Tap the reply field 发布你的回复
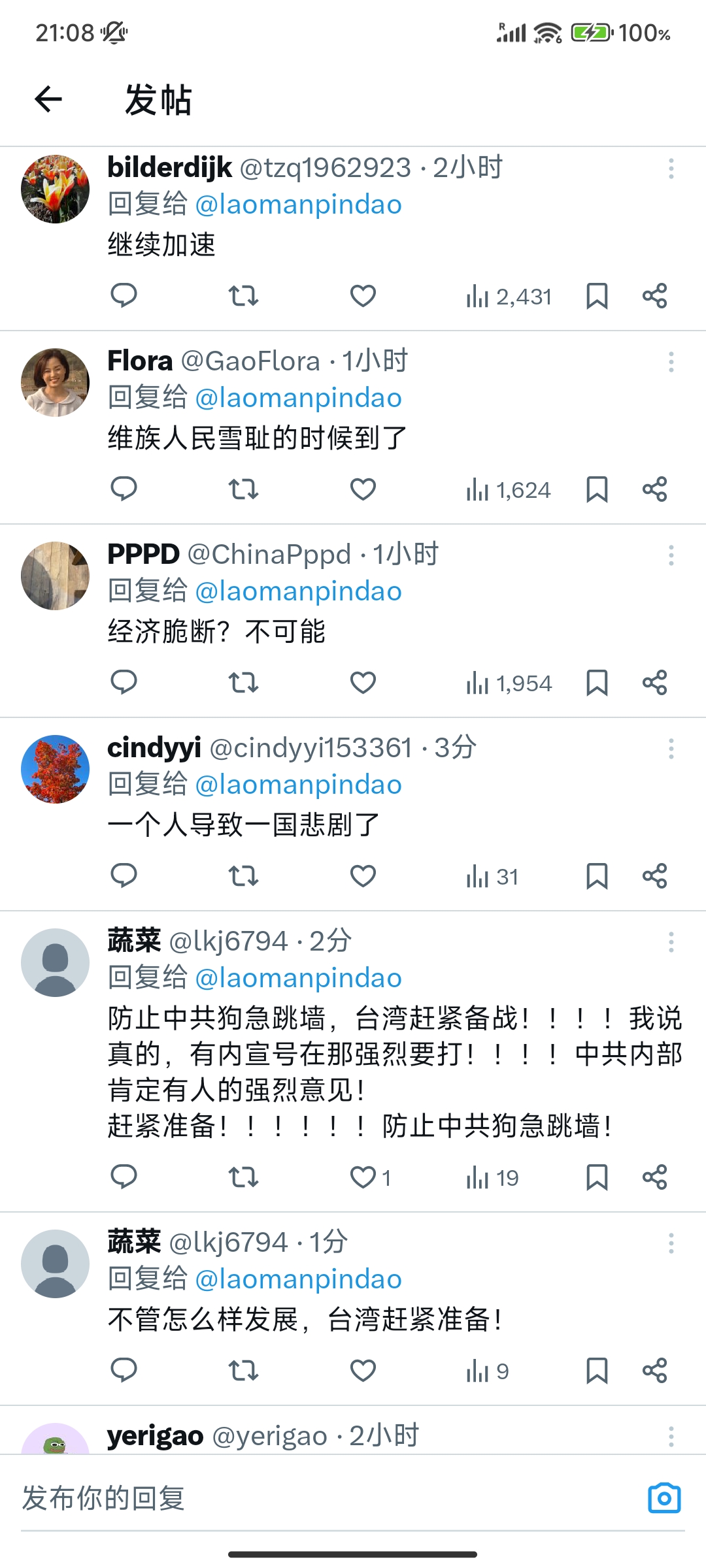706x1568 pixels. (327, 1497)
